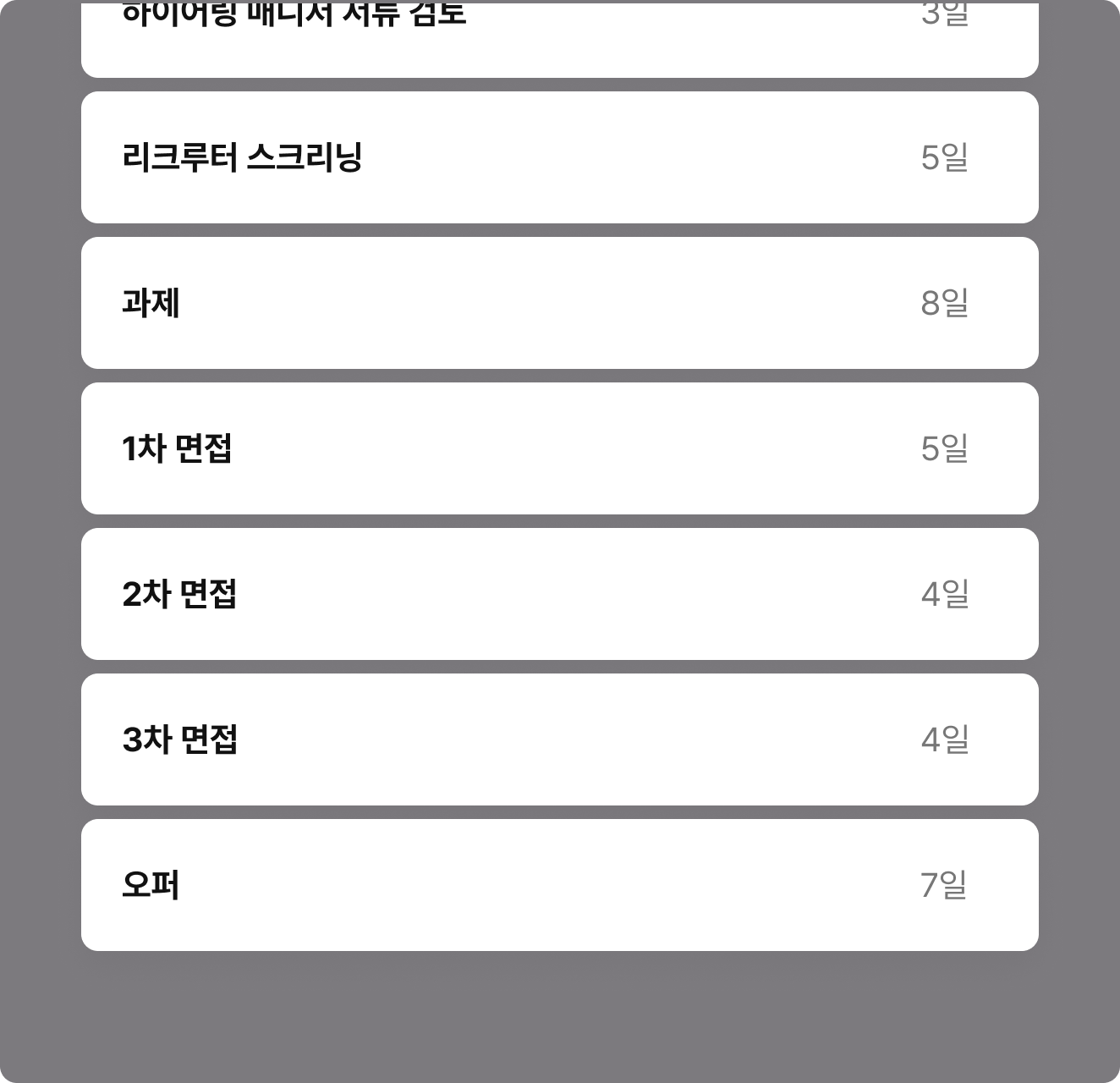Open the 1차 면접 stage
Screen dimensions: 1120x1083
[x=559, y=448]
